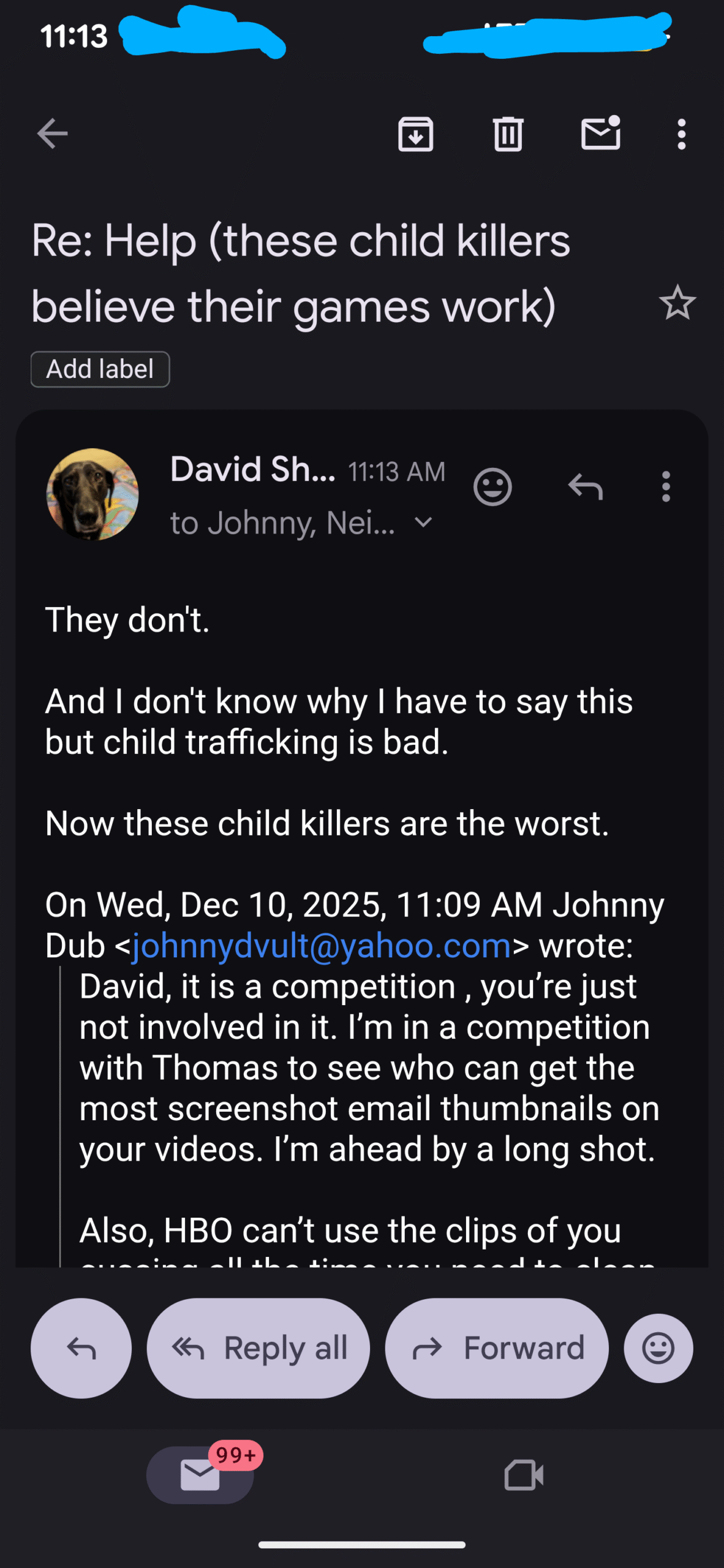This screenshot has height=1568, width=724.
Task: Forward this email
Action: pyautogui.click(x=496, y=1348)
